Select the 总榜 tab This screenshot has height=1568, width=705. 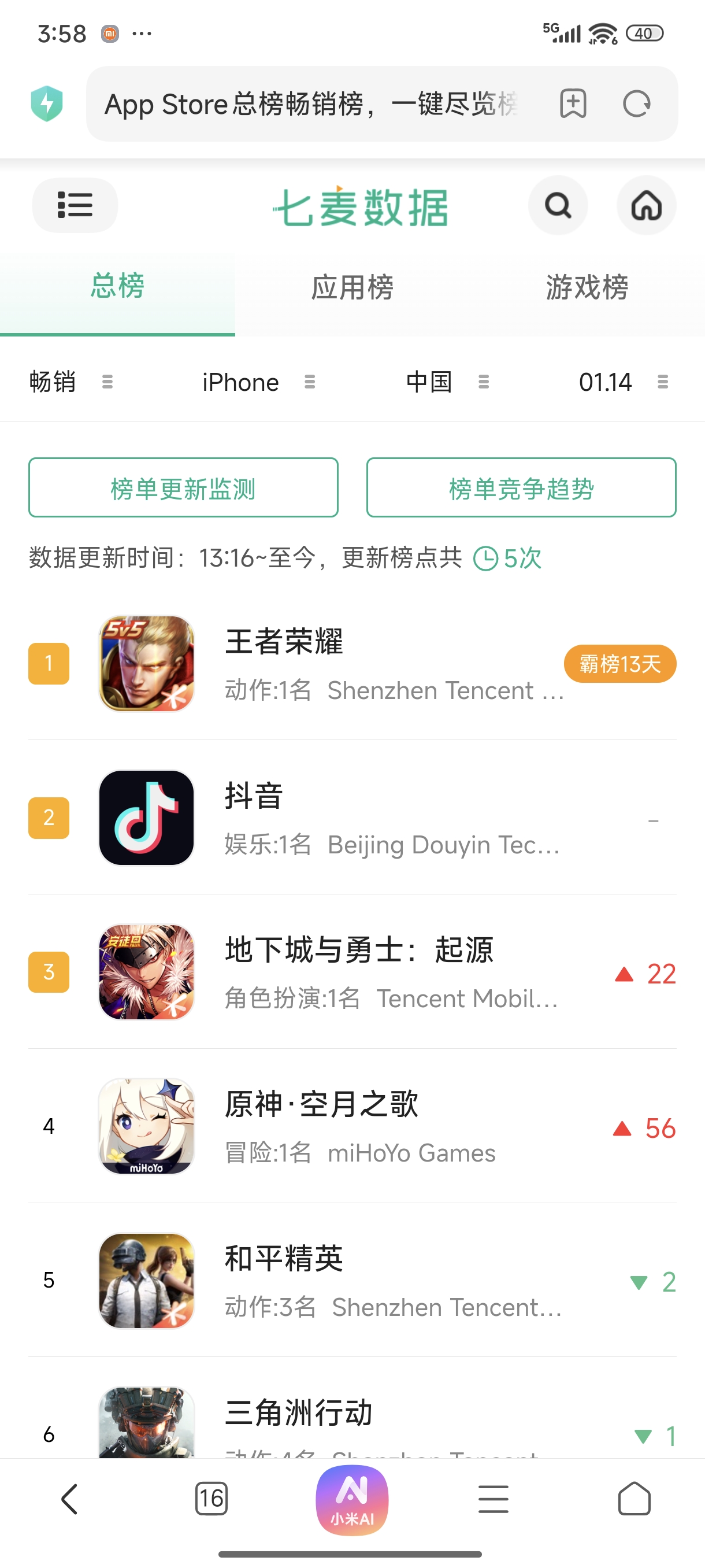point(117,287)
